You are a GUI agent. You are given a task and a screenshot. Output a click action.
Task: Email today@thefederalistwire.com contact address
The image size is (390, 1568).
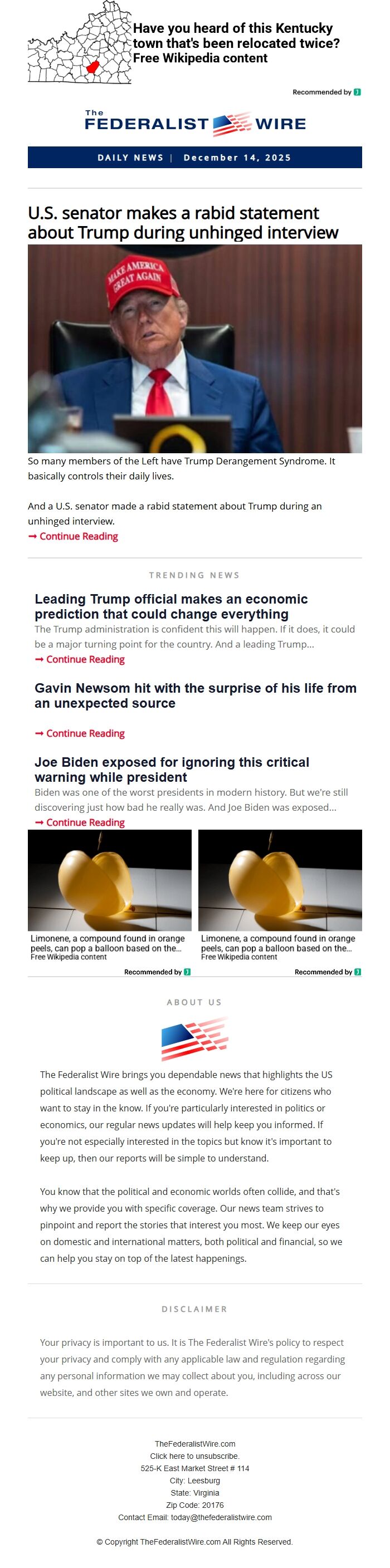click(x=221, y=1517)
